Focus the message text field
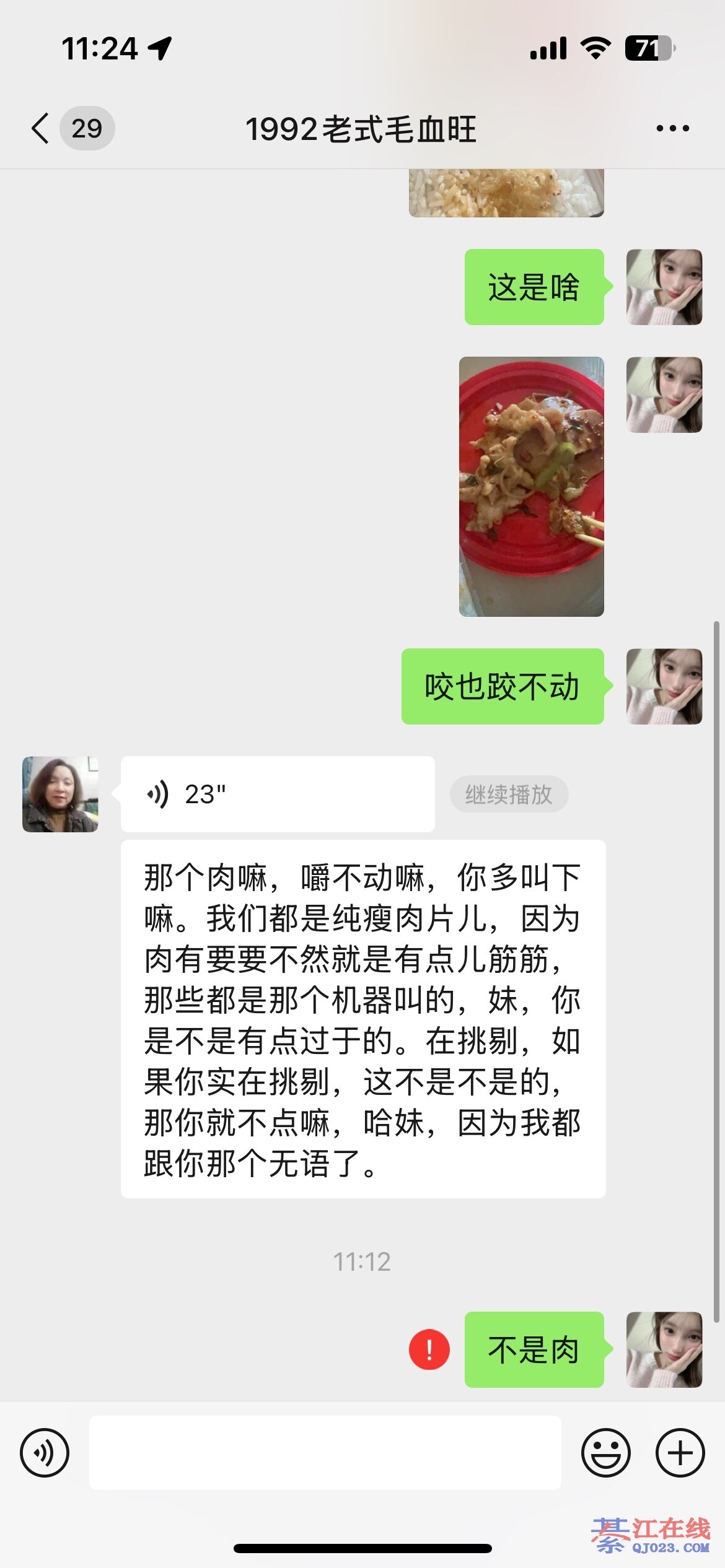This screenshot has height=1568, width=725. [x=325, y=1452]
